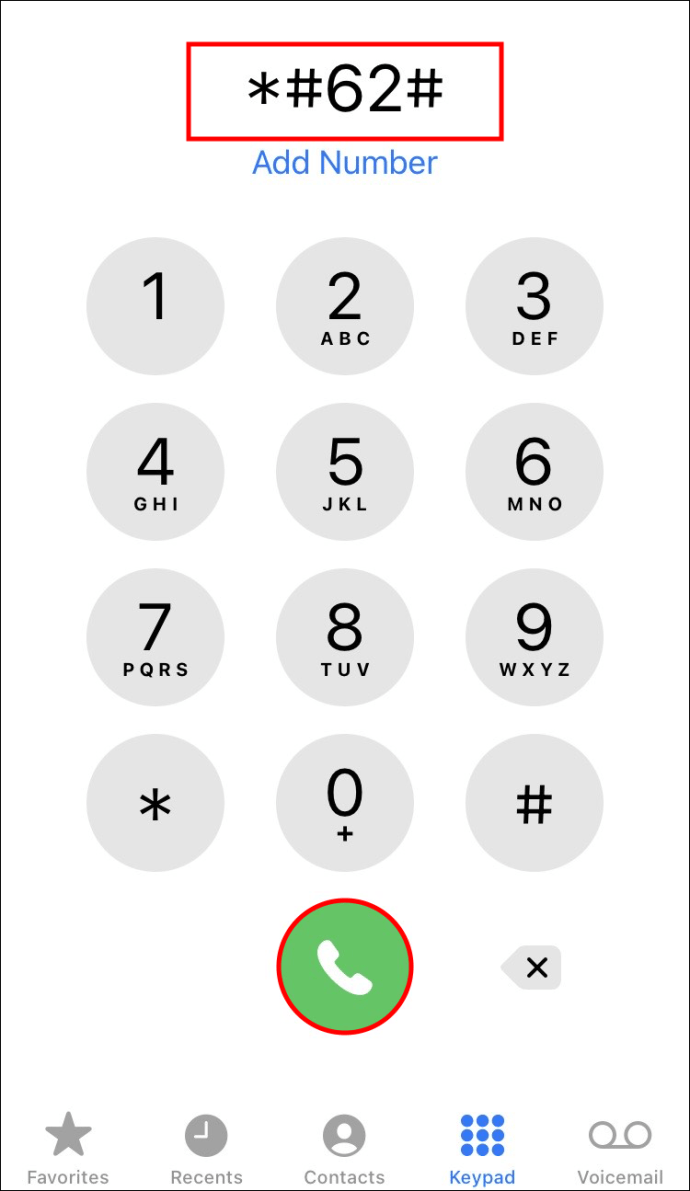Tap the asterisk key
This screenshot has width=690, height=1191.
[x=155, y=803]
